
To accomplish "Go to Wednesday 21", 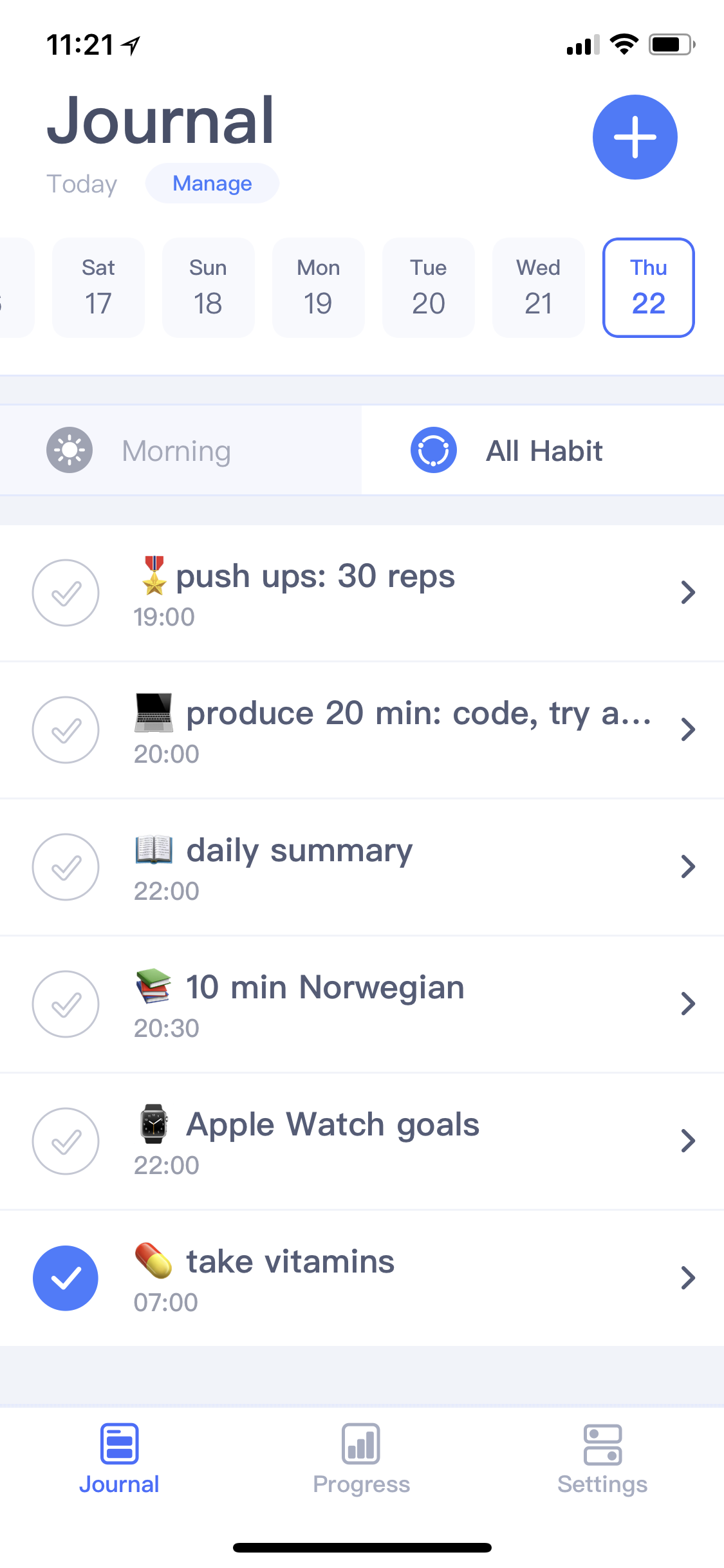I will tap(538, 287).
